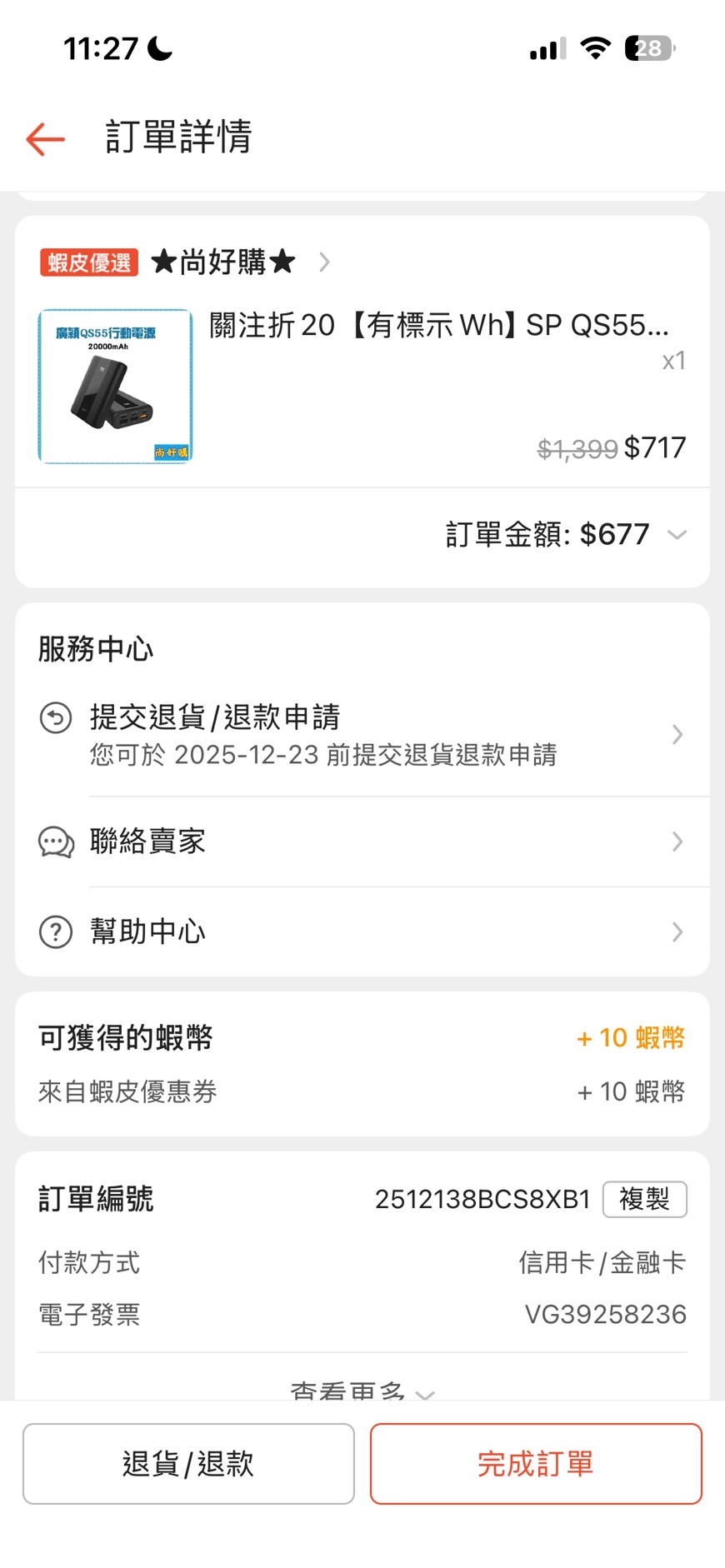
Task: Open the ★尚好購★ shop page
Action: (223, 262)
